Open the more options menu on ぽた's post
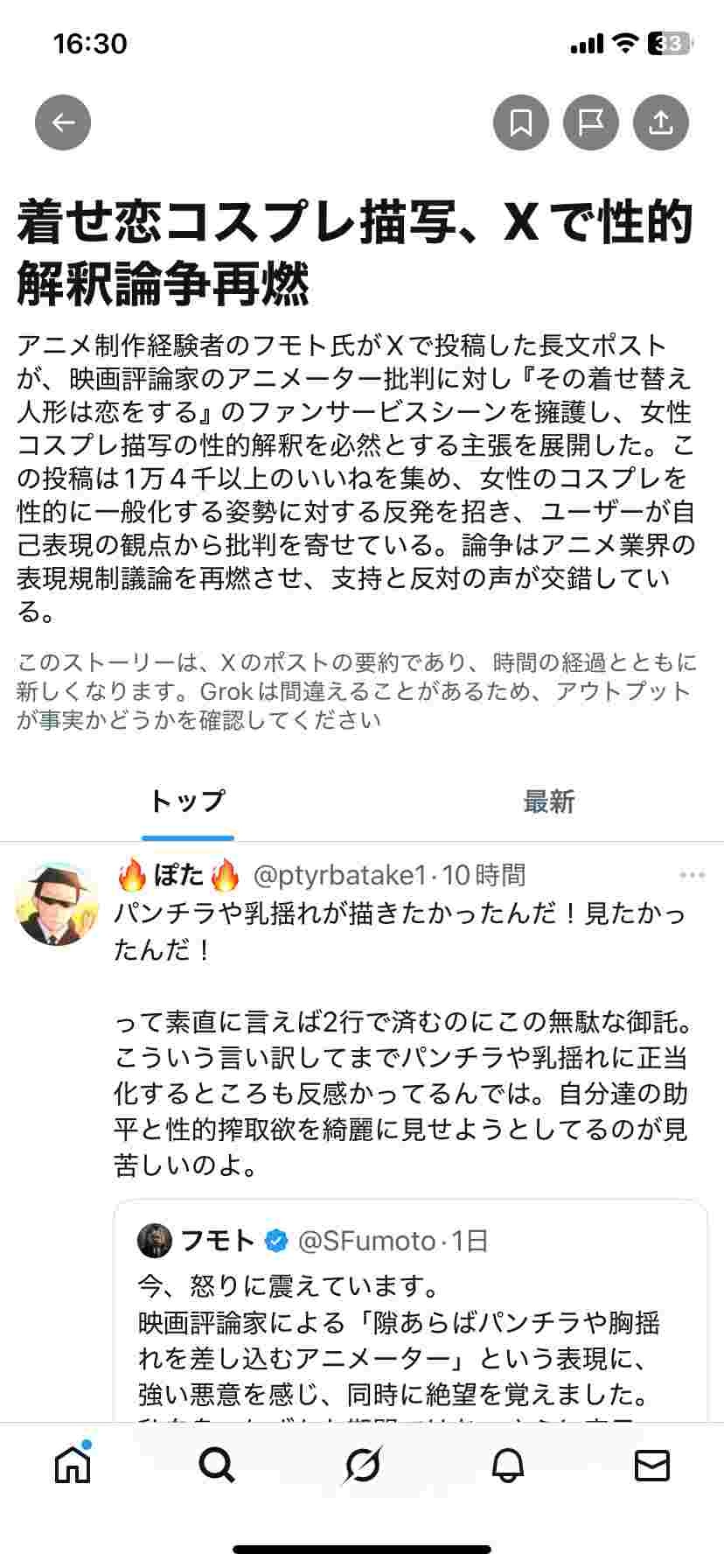 692,875
